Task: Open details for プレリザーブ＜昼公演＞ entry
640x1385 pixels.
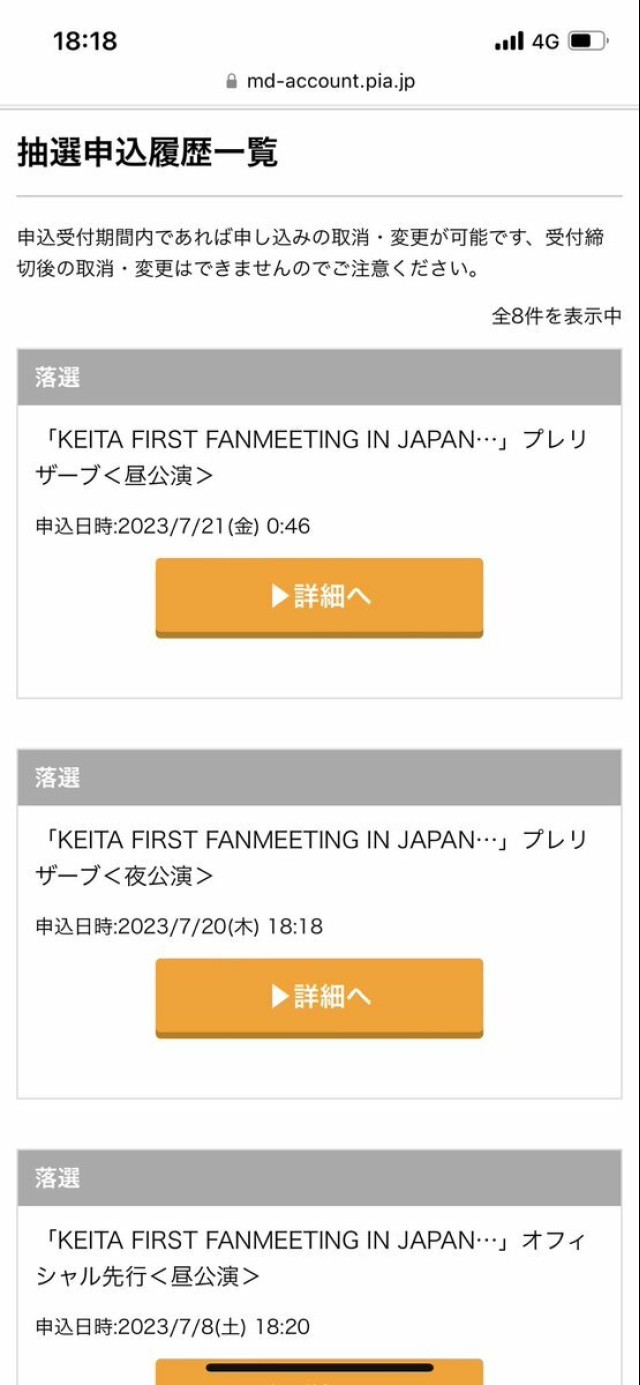Action: (x=319, y=597)
